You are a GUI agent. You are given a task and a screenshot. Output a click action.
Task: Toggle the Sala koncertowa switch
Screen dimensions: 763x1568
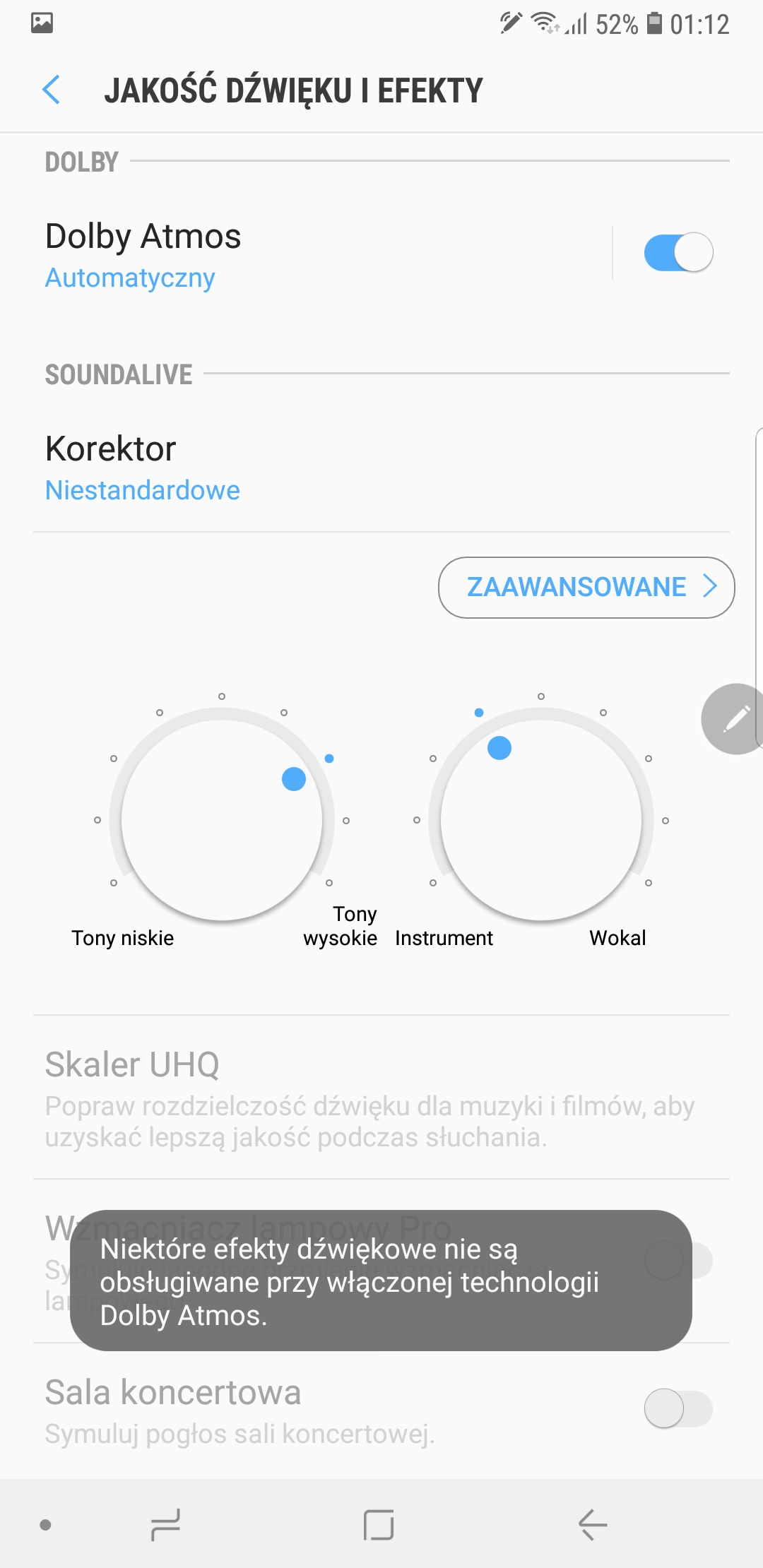tap(678, 1408)
